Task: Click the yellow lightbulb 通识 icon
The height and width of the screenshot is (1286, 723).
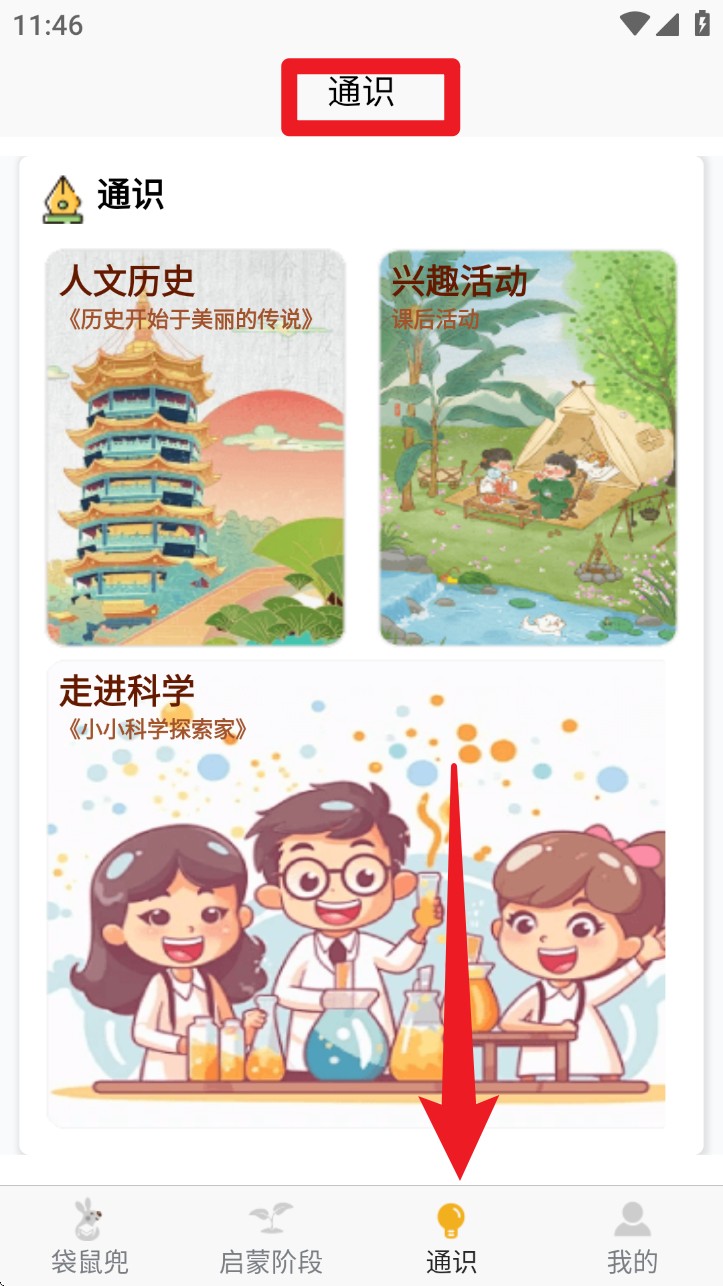Action: (451, 1218)
